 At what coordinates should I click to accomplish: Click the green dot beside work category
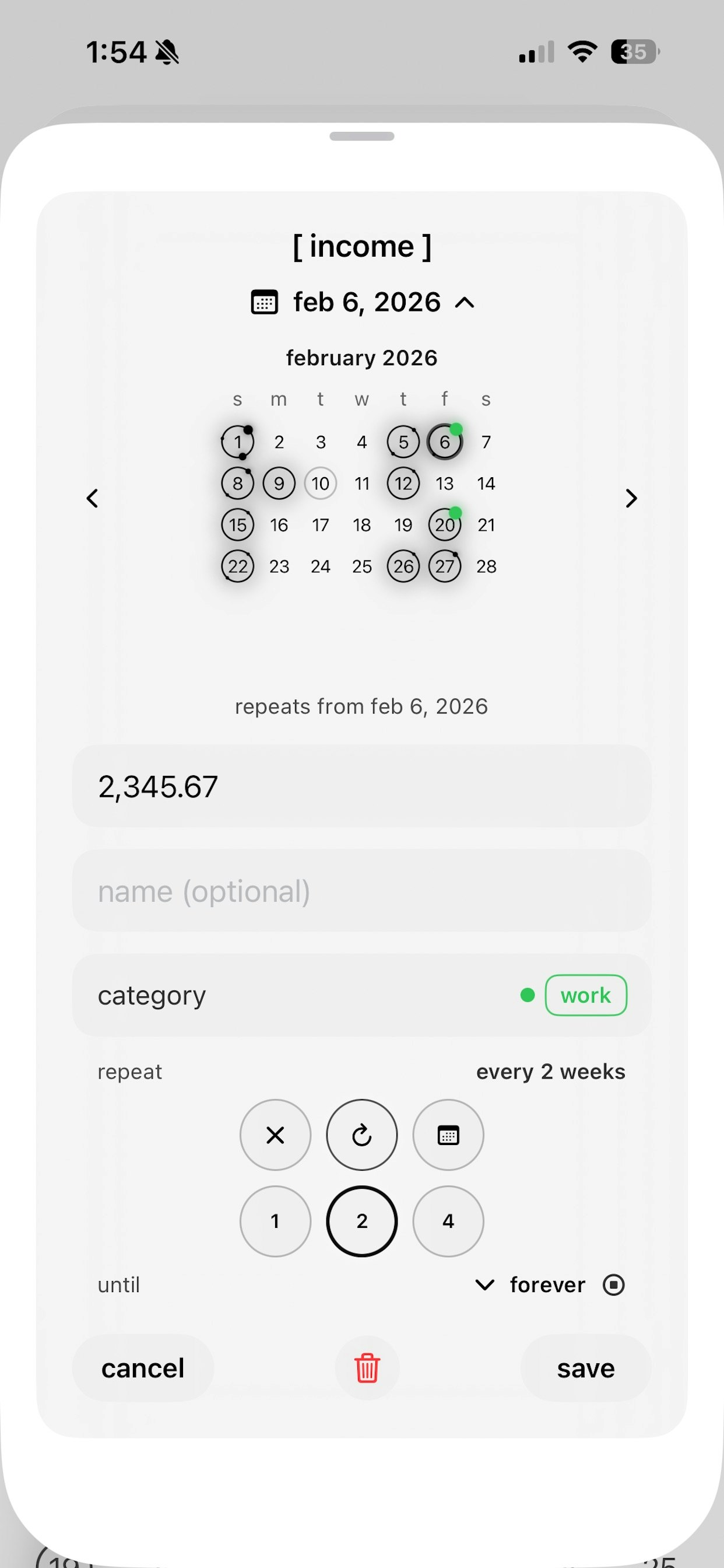(x=527, y=995)
